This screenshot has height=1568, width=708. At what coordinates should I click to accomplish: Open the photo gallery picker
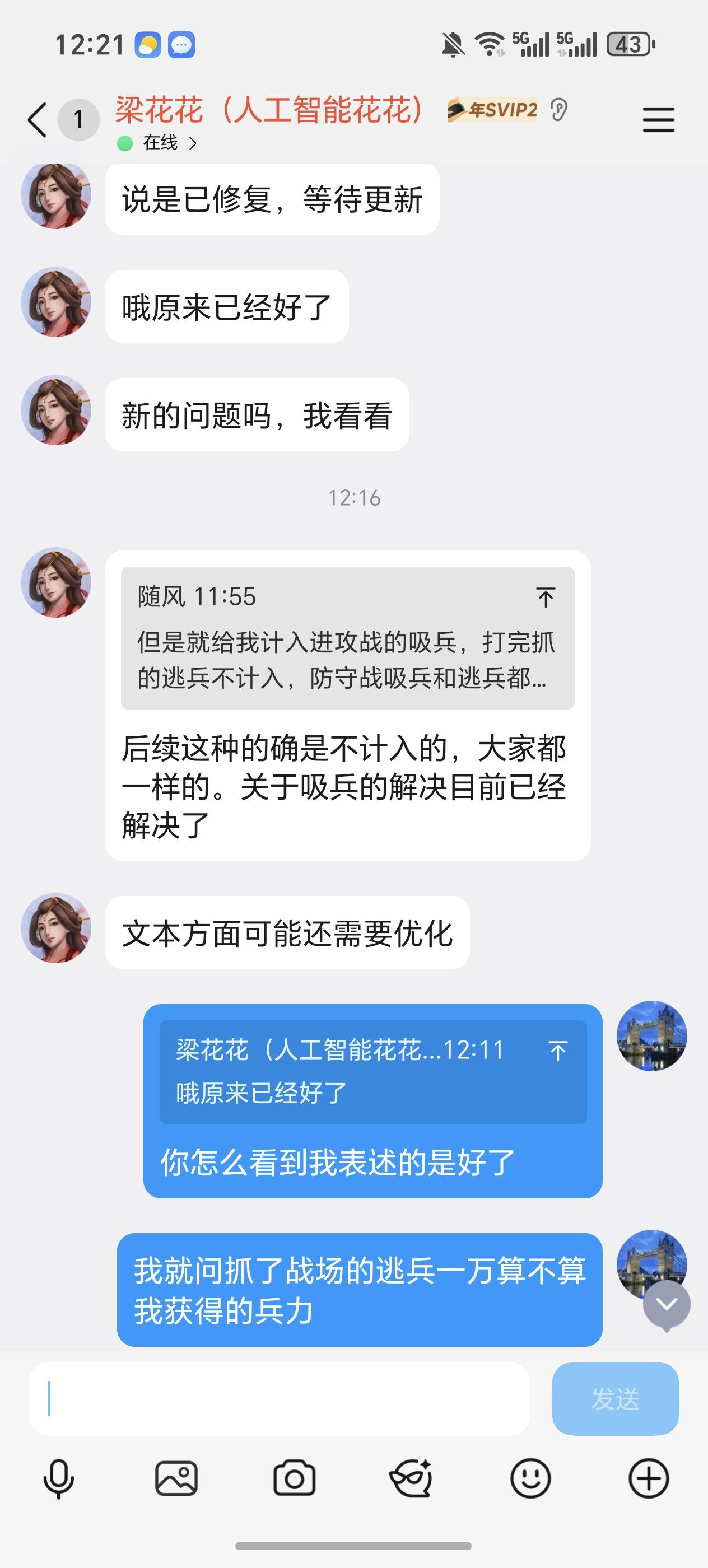[x=176, y=1478]
